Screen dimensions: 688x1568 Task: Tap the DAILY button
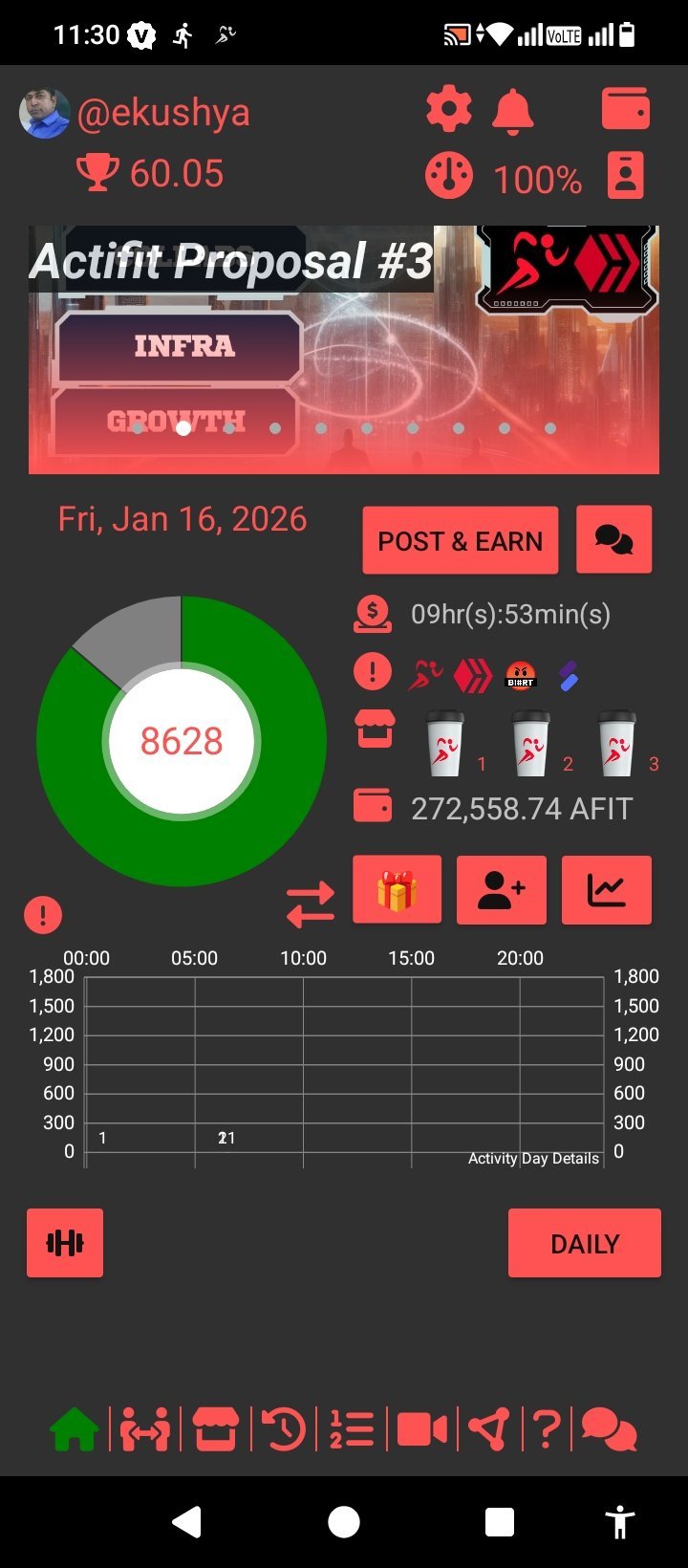(x=584, y=1243)
